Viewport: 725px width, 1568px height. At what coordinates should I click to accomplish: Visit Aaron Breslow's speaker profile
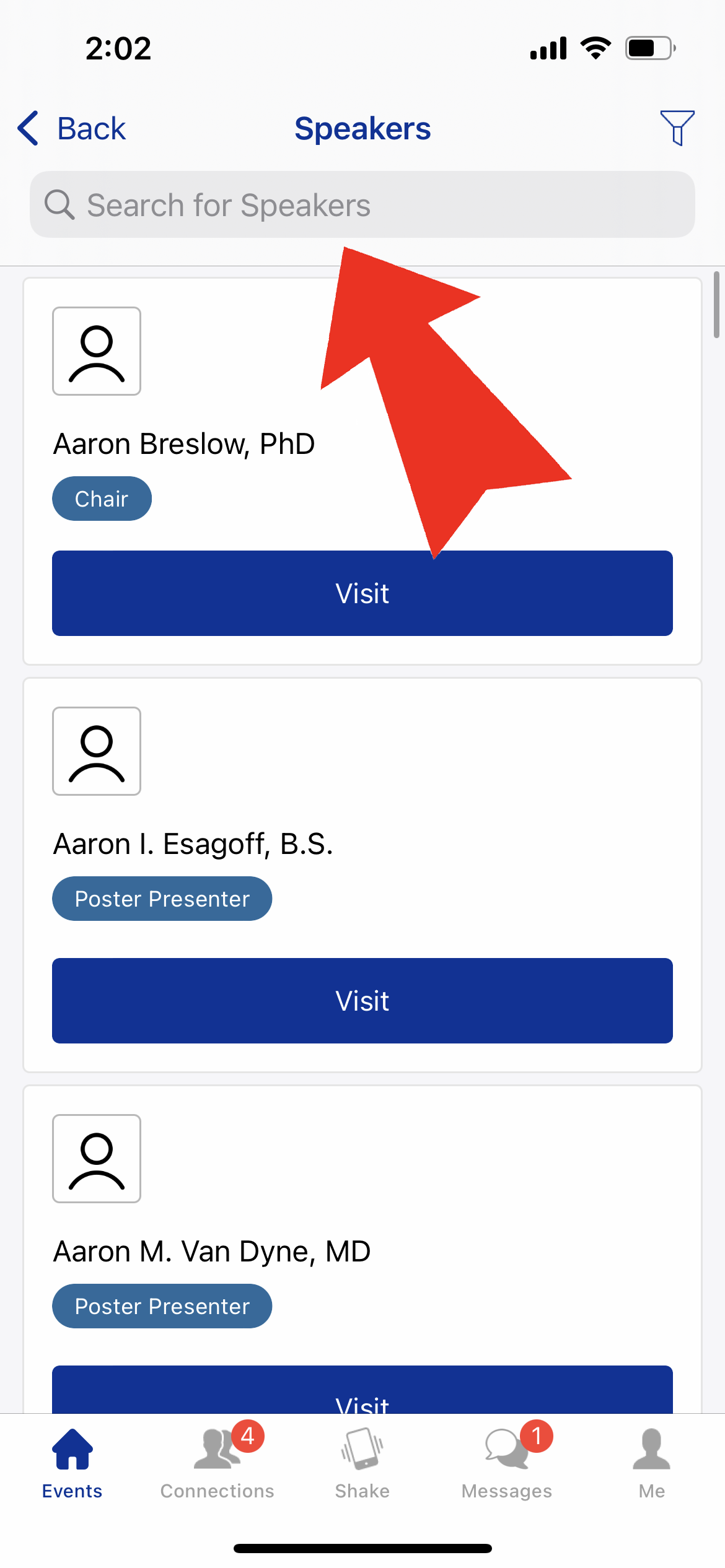pyautogui.click(x=362, y=593)
